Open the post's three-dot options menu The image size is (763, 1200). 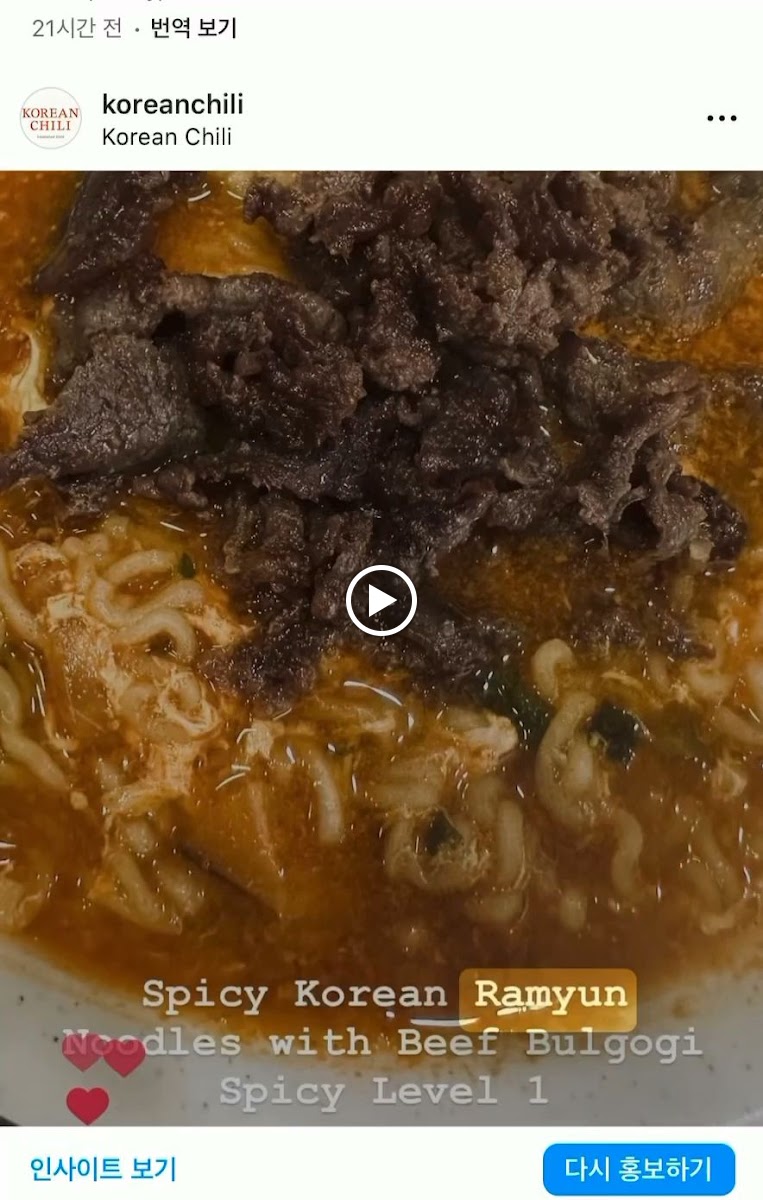tap(721, 118)
